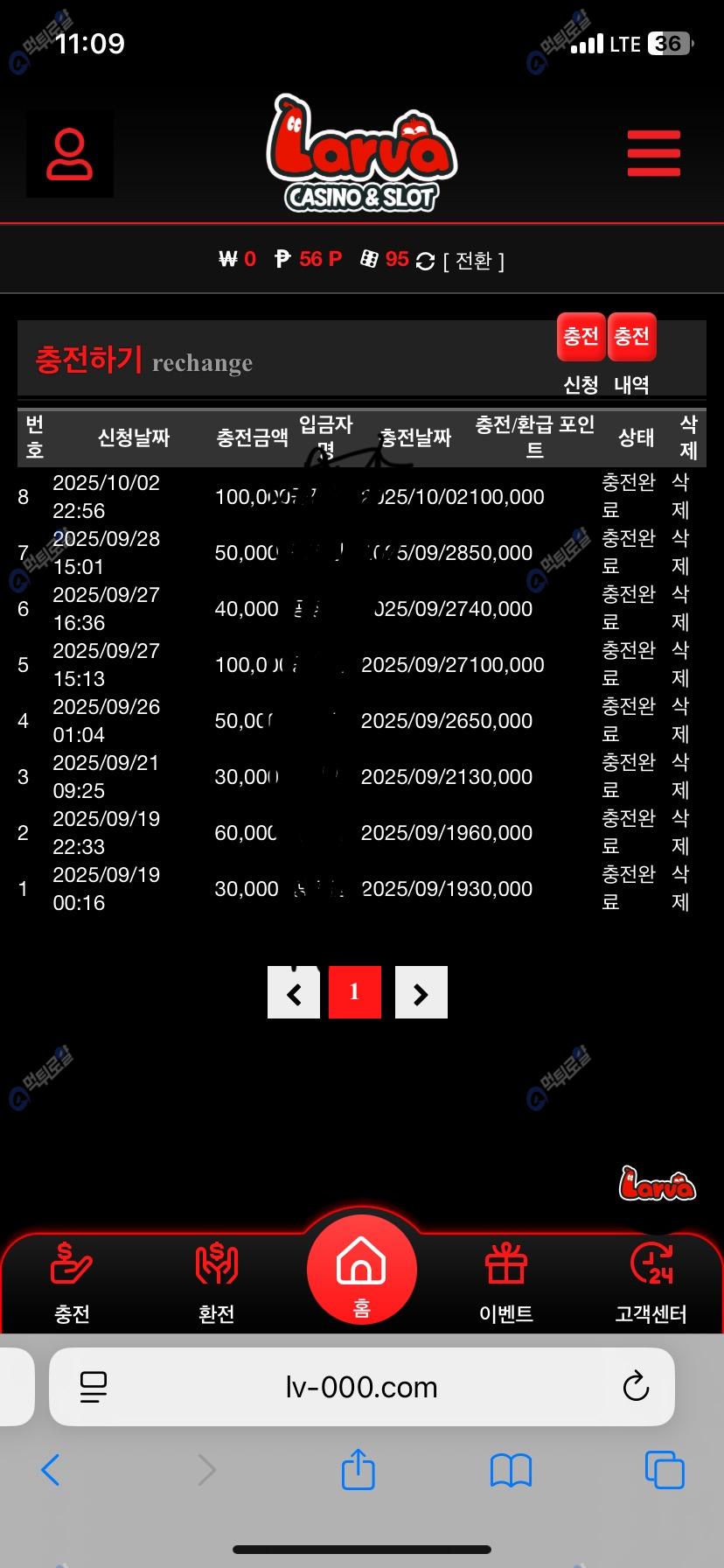Open the red hamburger menu

pyautogui.click(x=653, y=153)
